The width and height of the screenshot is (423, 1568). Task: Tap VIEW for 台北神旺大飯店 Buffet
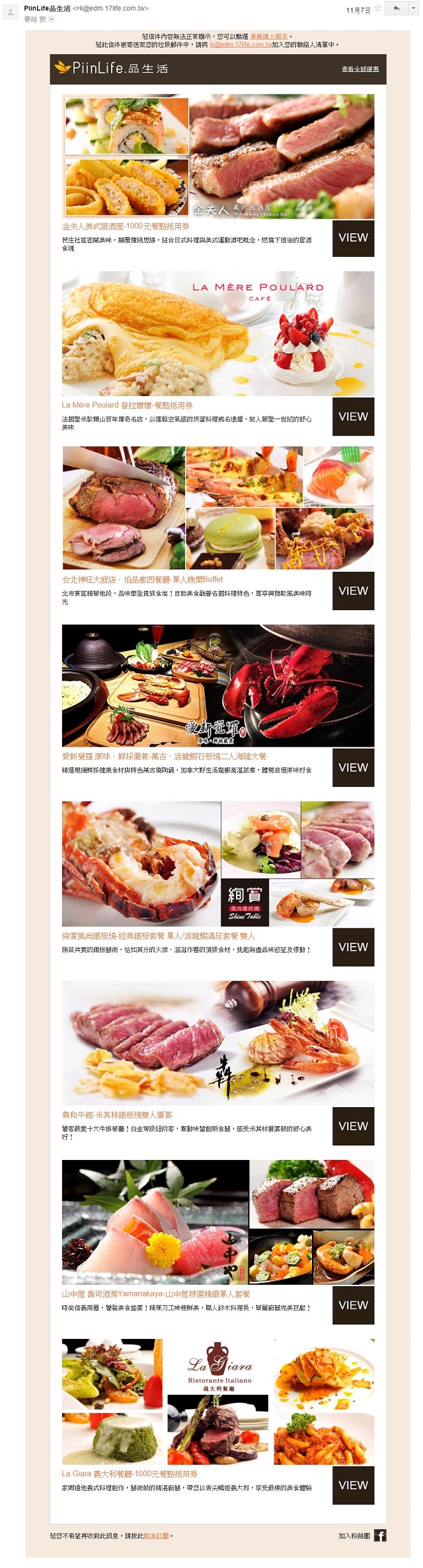coord(353,592)
